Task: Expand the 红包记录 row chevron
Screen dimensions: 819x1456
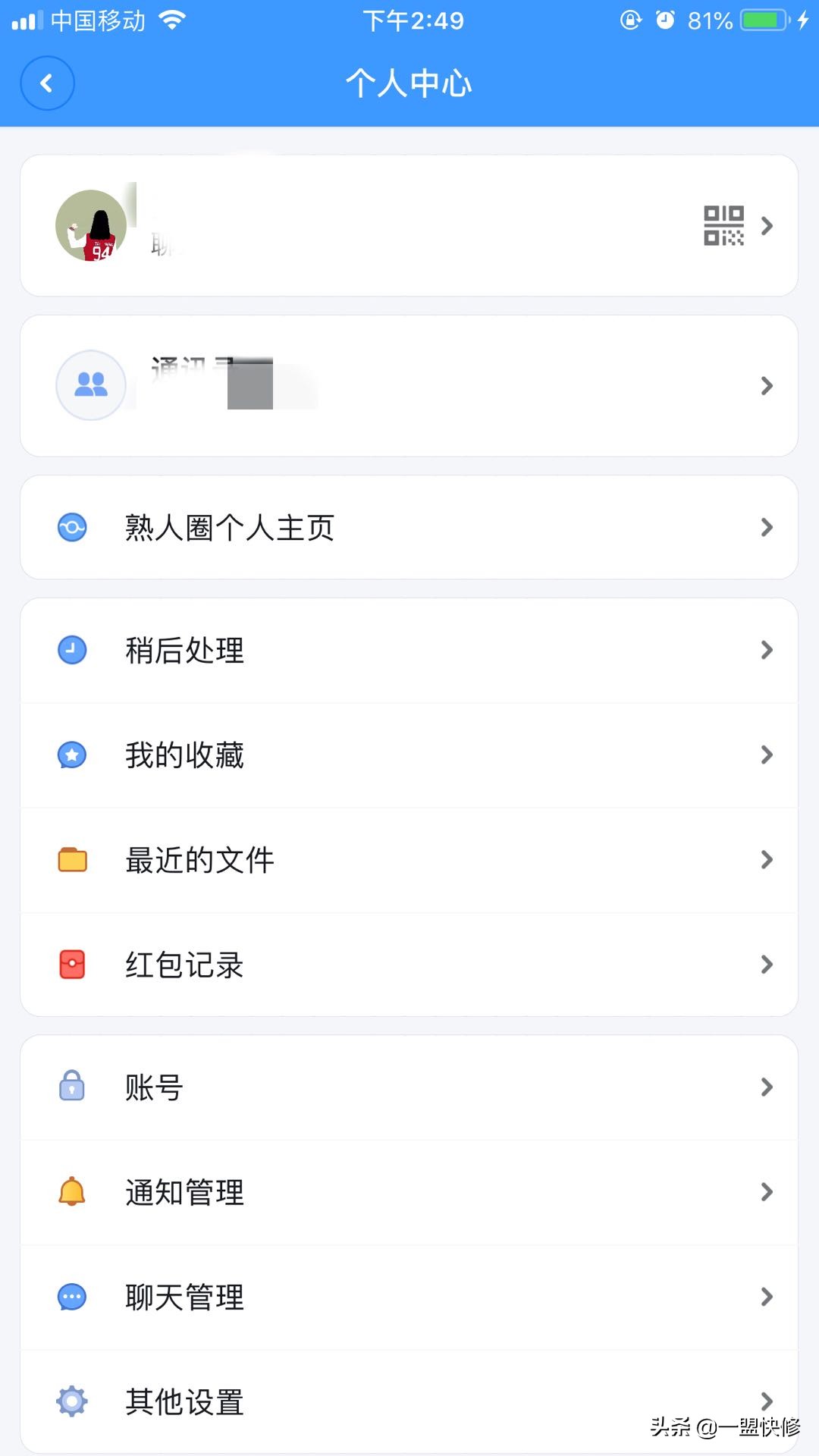Action: [767, 964]
